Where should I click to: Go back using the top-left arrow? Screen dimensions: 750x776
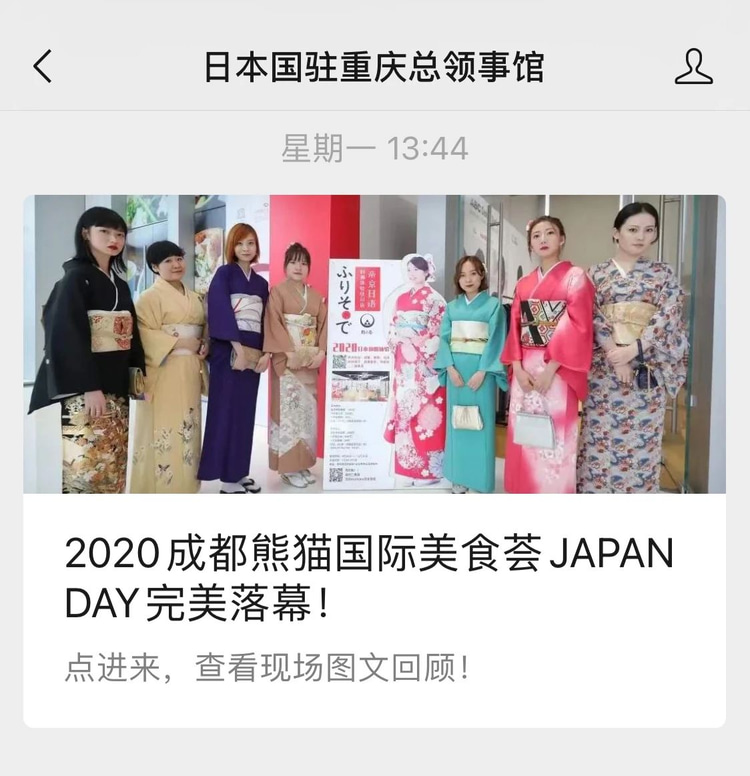pyautogui.click(x=42, y=66)
